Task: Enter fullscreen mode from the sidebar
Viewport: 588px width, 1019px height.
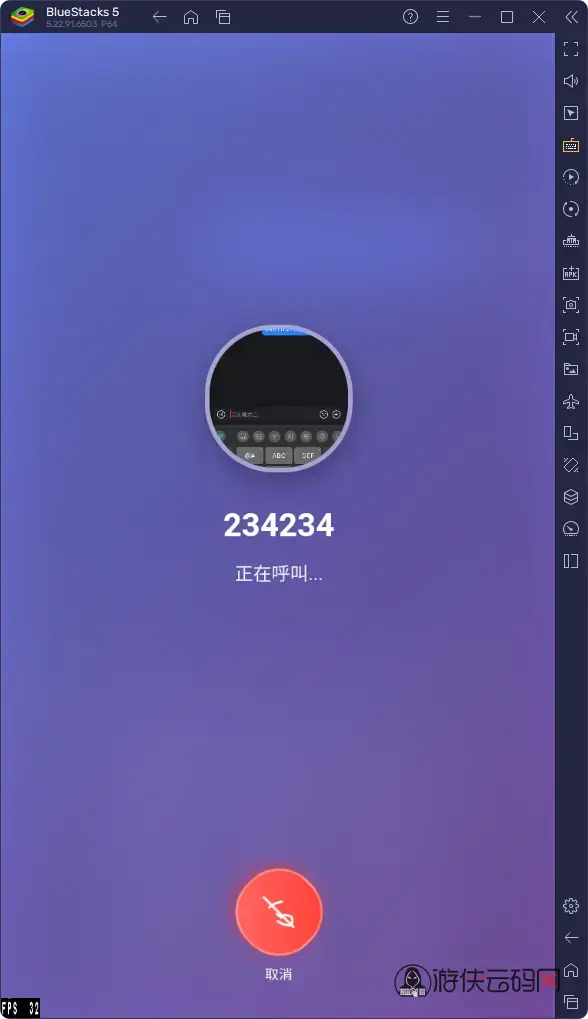Action: pos(570,49)
